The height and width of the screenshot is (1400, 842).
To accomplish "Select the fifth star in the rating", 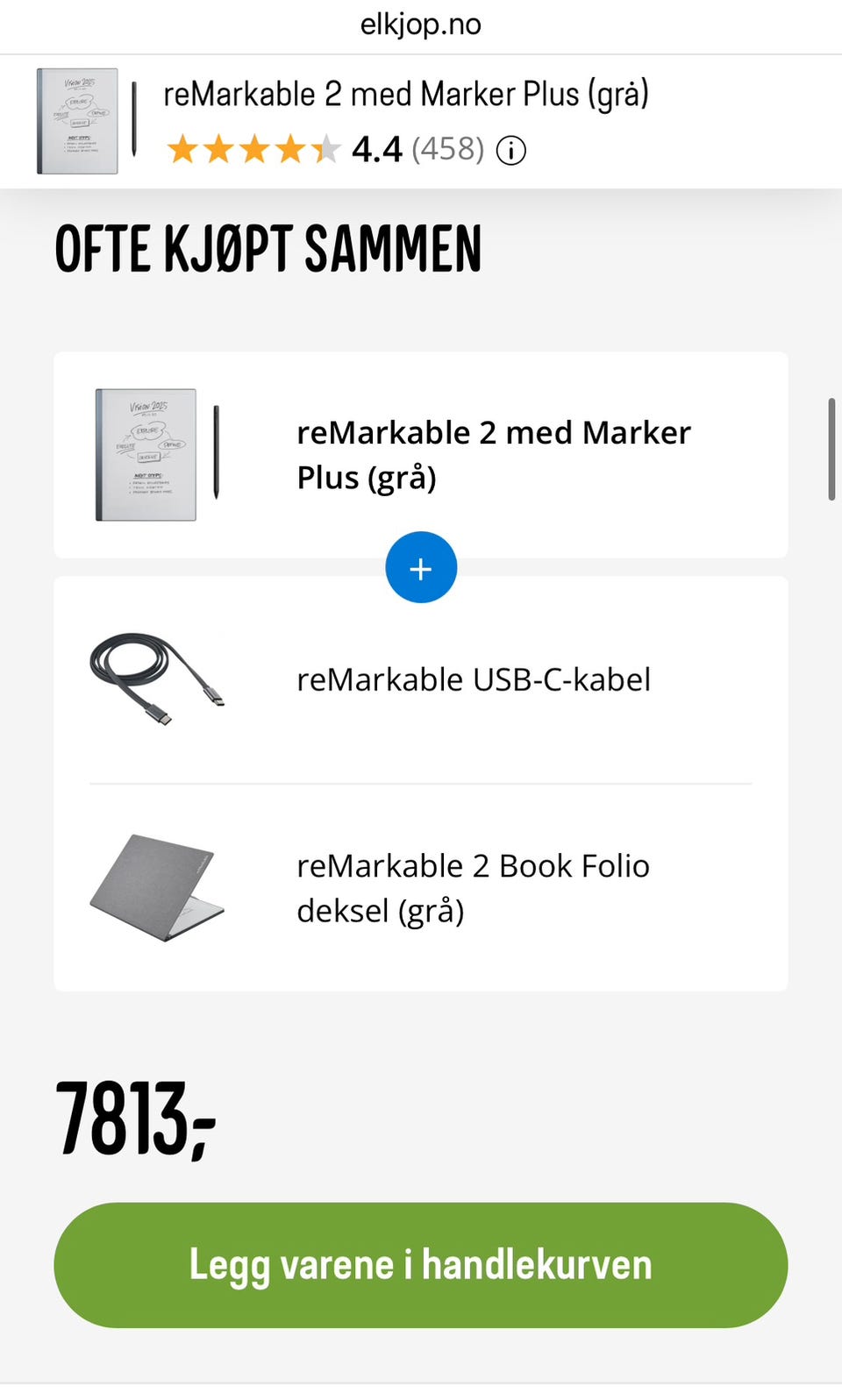I will [325, 150].
